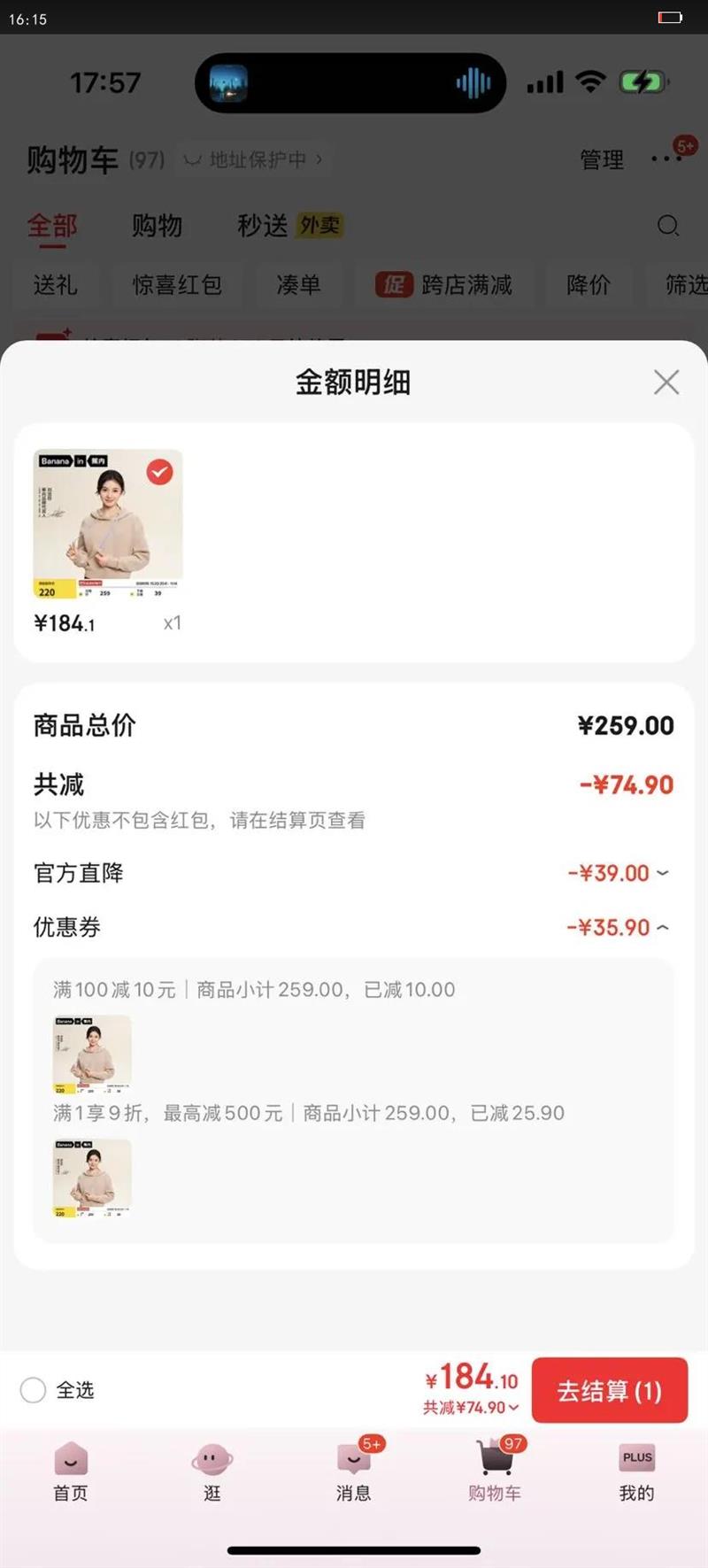This screenshot has height=1568, width=708.
Task: Tap 去结算 (1) to check out
Action: click(x=609, y=1390)
